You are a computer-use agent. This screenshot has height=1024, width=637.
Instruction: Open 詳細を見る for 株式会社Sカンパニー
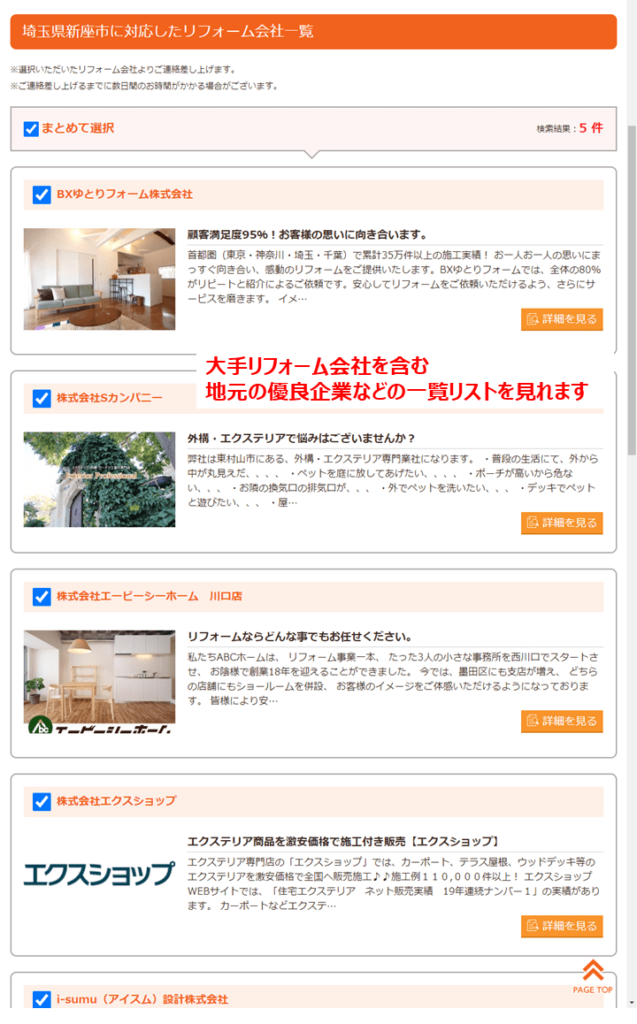click(561, 523)
